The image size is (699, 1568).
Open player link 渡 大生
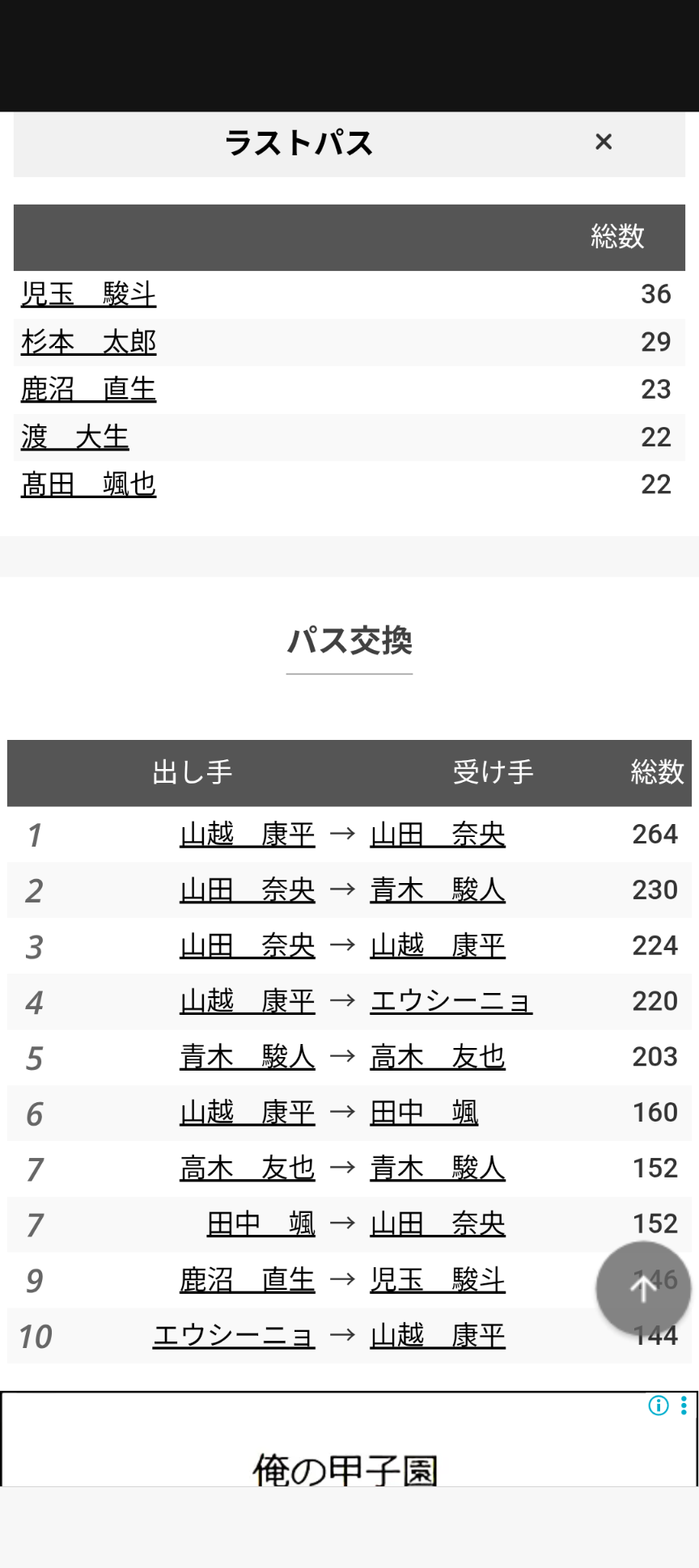pyautogui.click(x=74, y=437)
